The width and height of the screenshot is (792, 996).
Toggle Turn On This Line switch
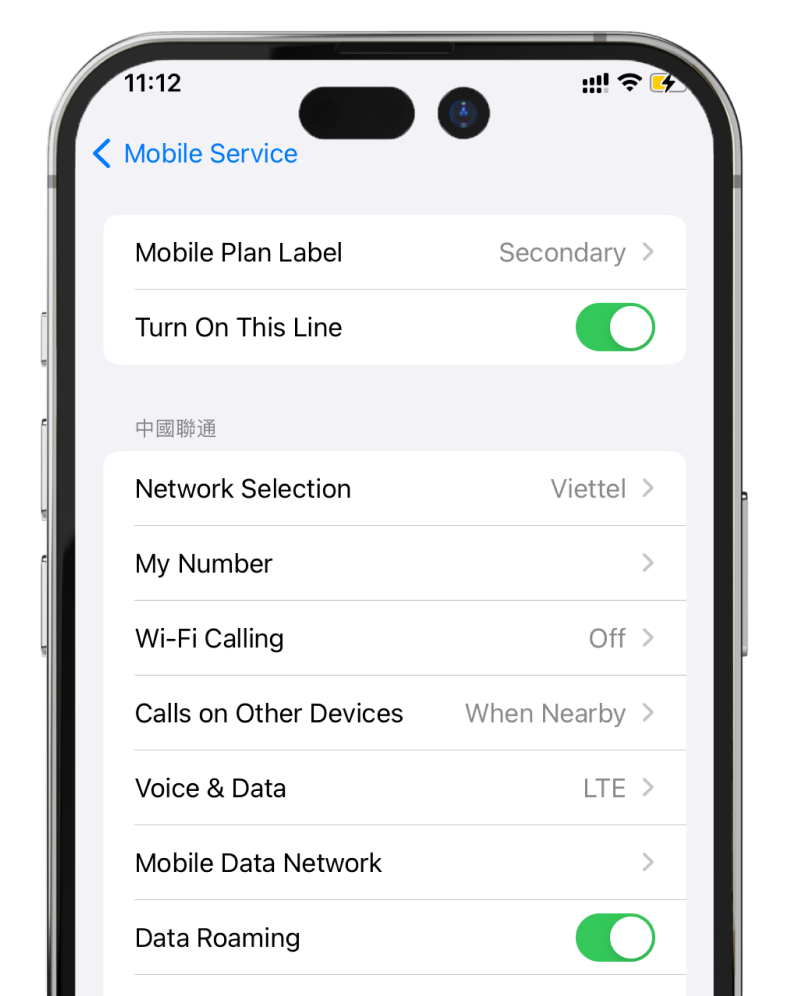click(614, 328)
